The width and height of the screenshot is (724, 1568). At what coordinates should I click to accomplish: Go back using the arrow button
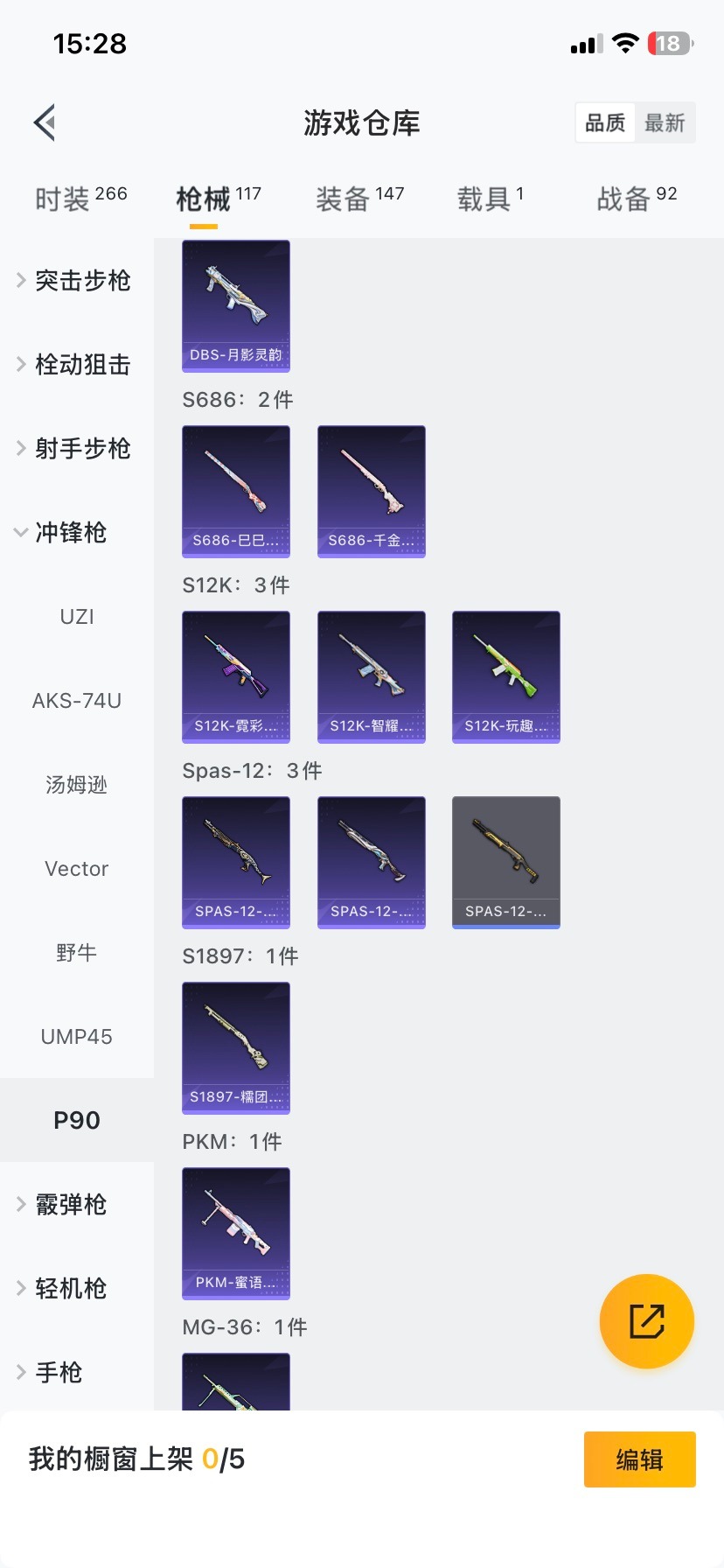pyautogui.click(x=44, y=122)
